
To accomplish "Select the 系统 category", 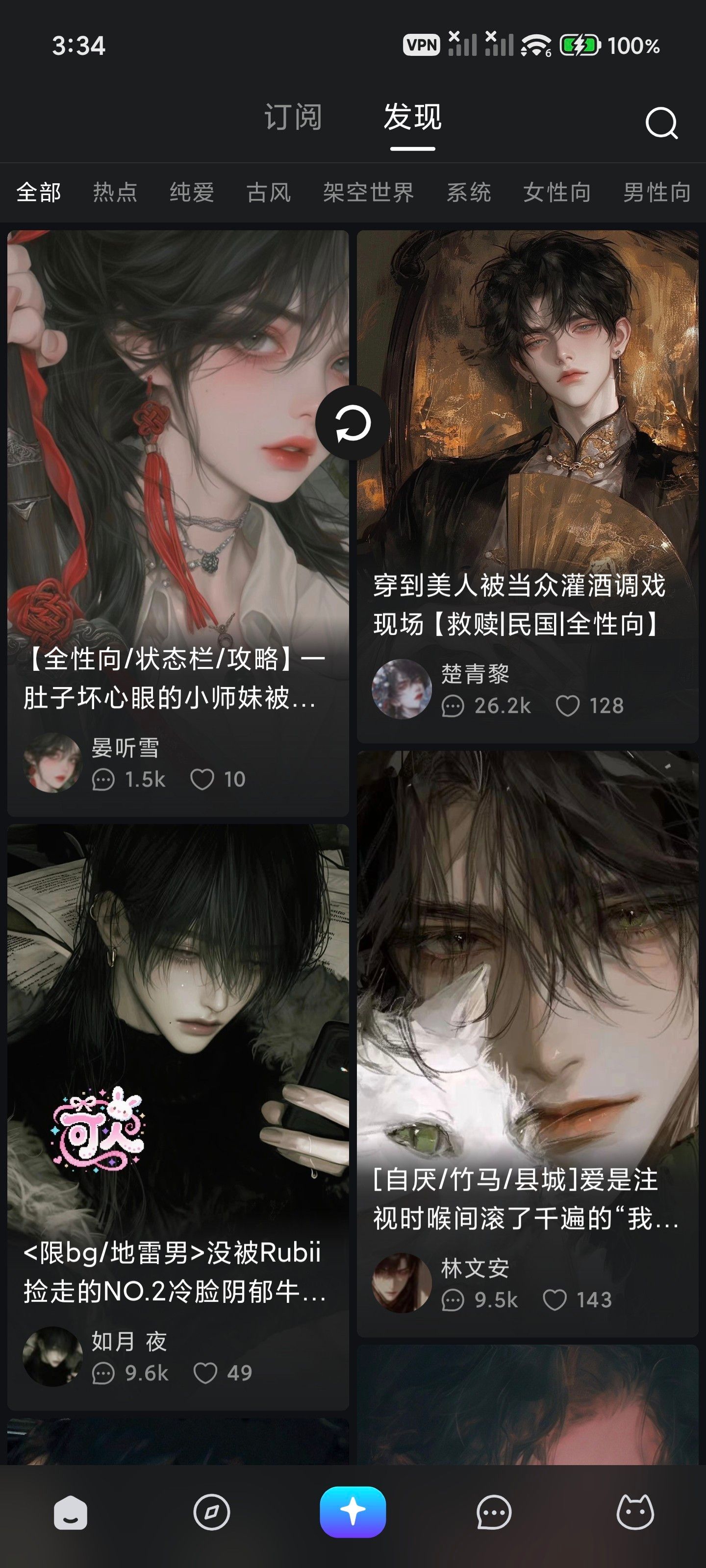I will coord(468,193).
